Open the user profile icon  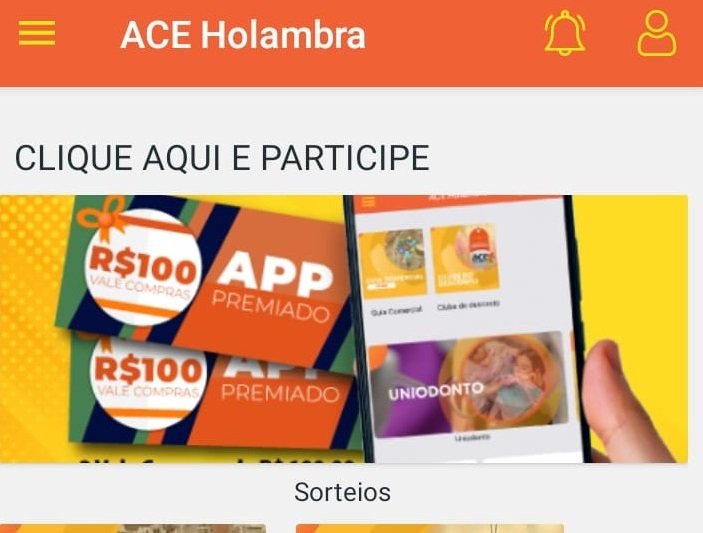[657, 33]
